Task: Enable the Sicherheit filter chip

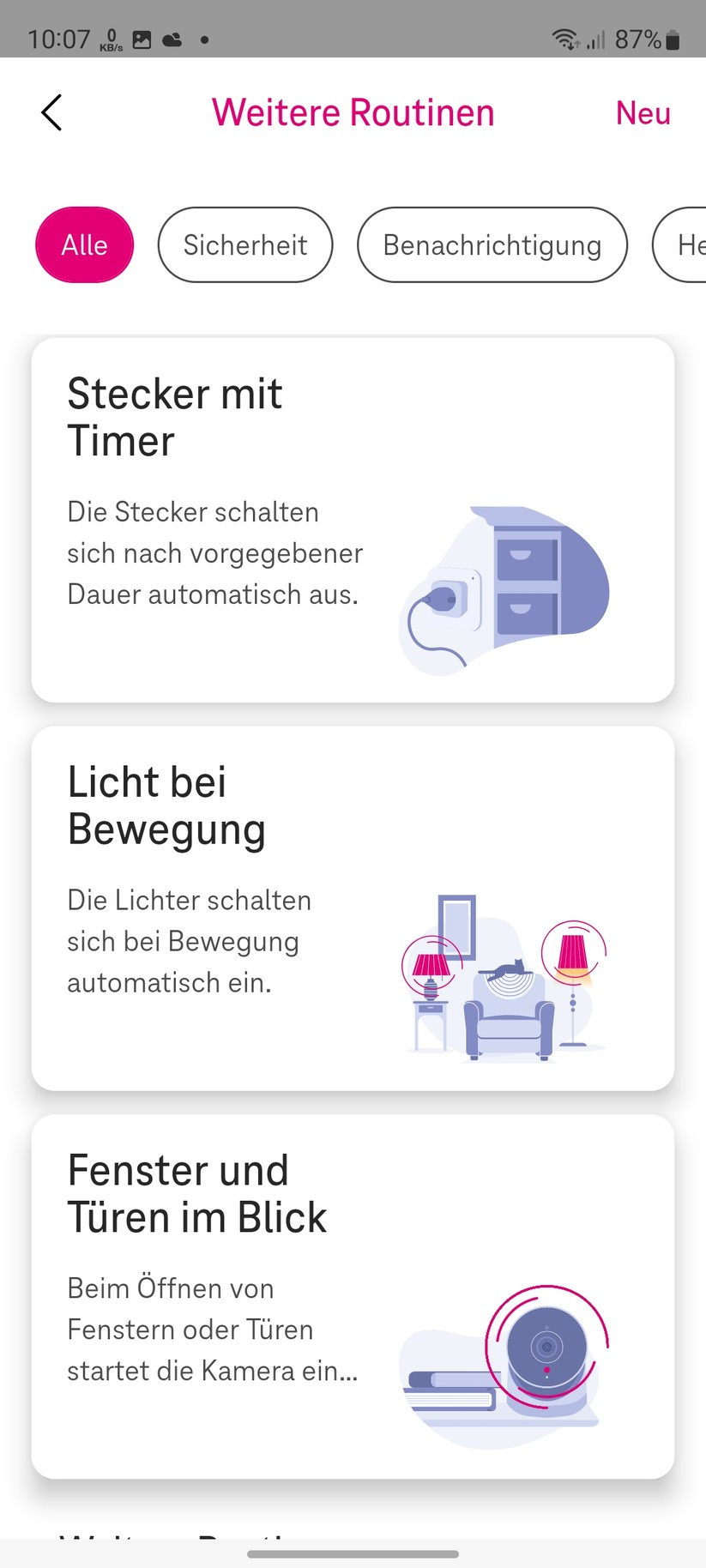Action: tap(245, 244)
